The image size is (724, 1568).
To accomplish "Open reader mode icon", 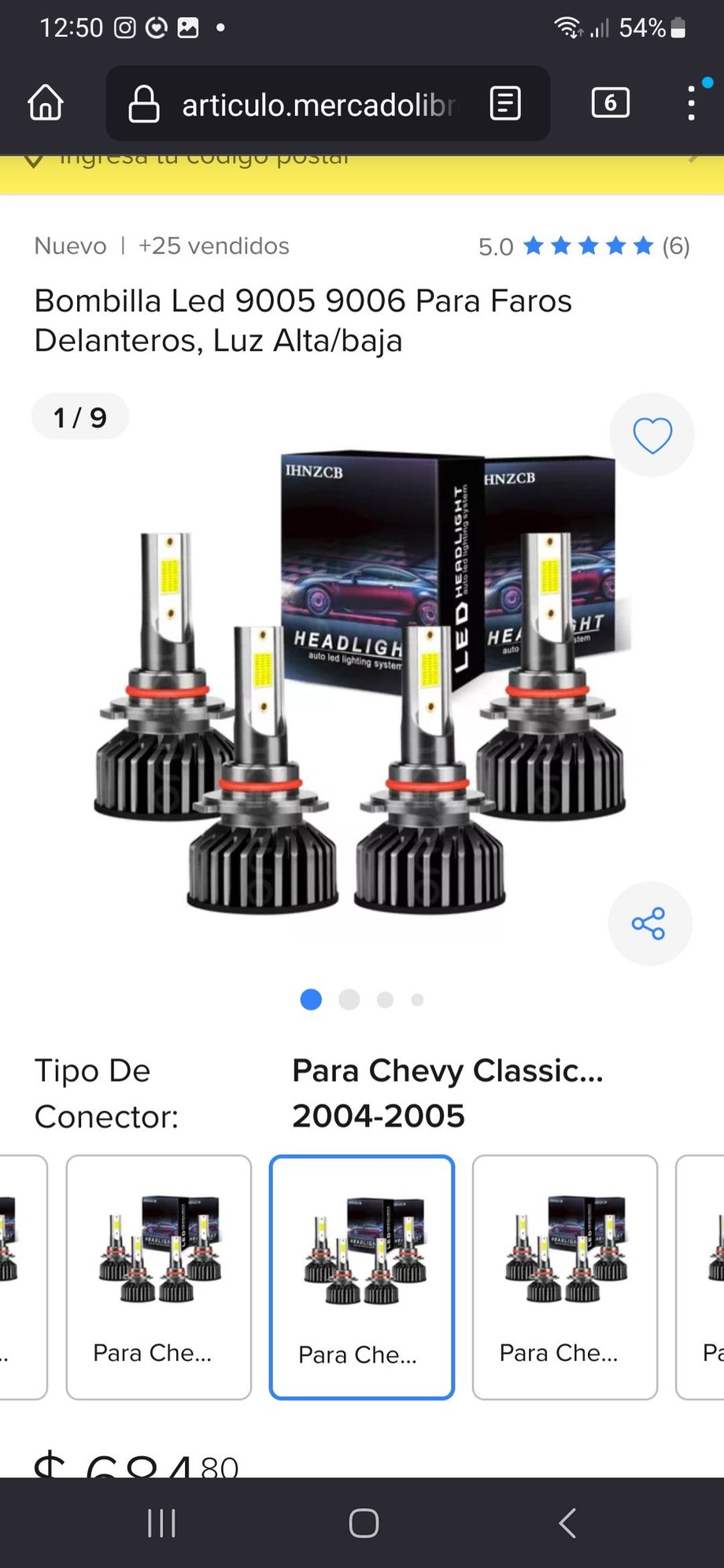I will (505, 103).
